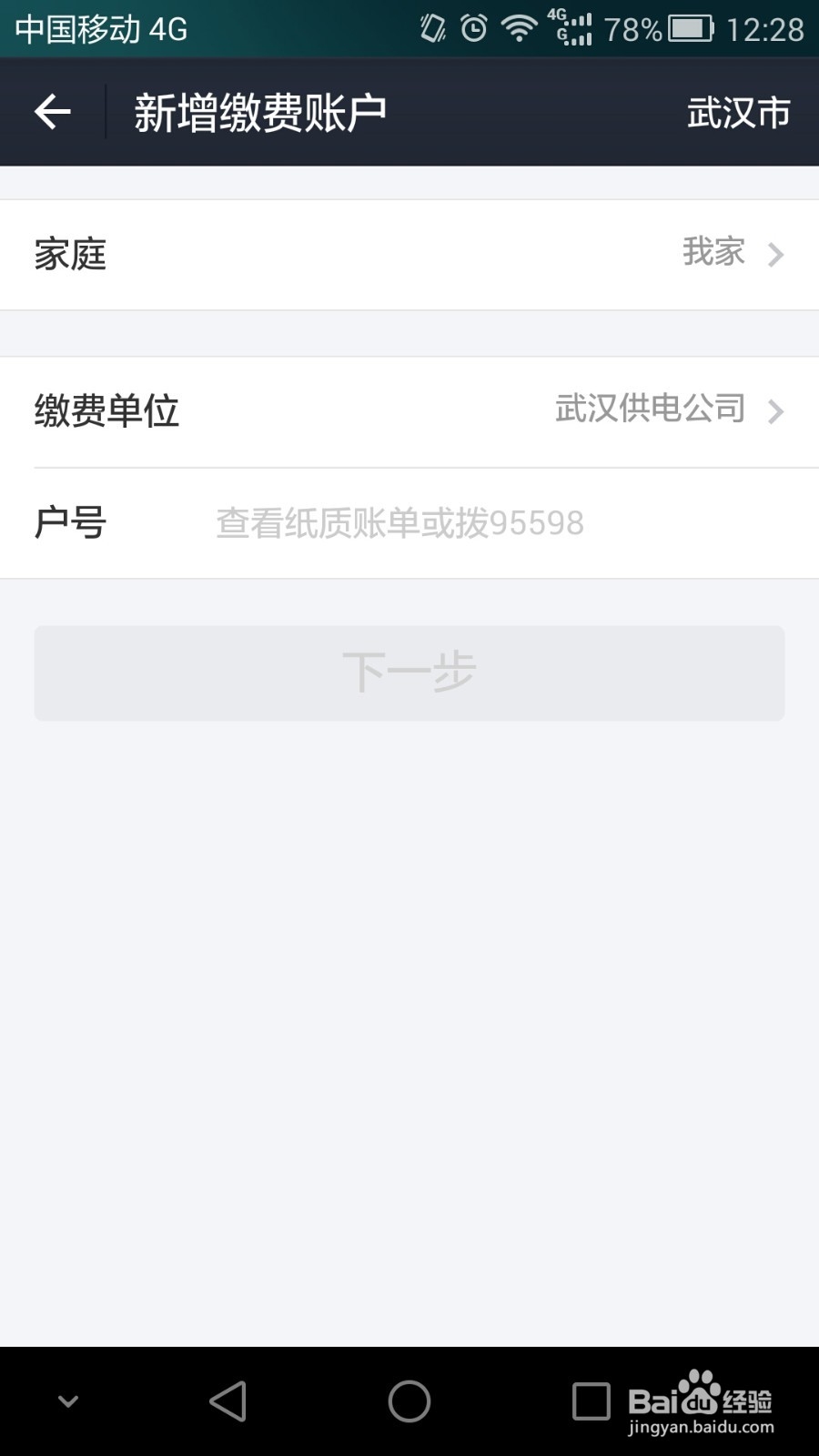Tap the back arrow in the title bar
This screenshot has height=1456, width=819.
52,110
